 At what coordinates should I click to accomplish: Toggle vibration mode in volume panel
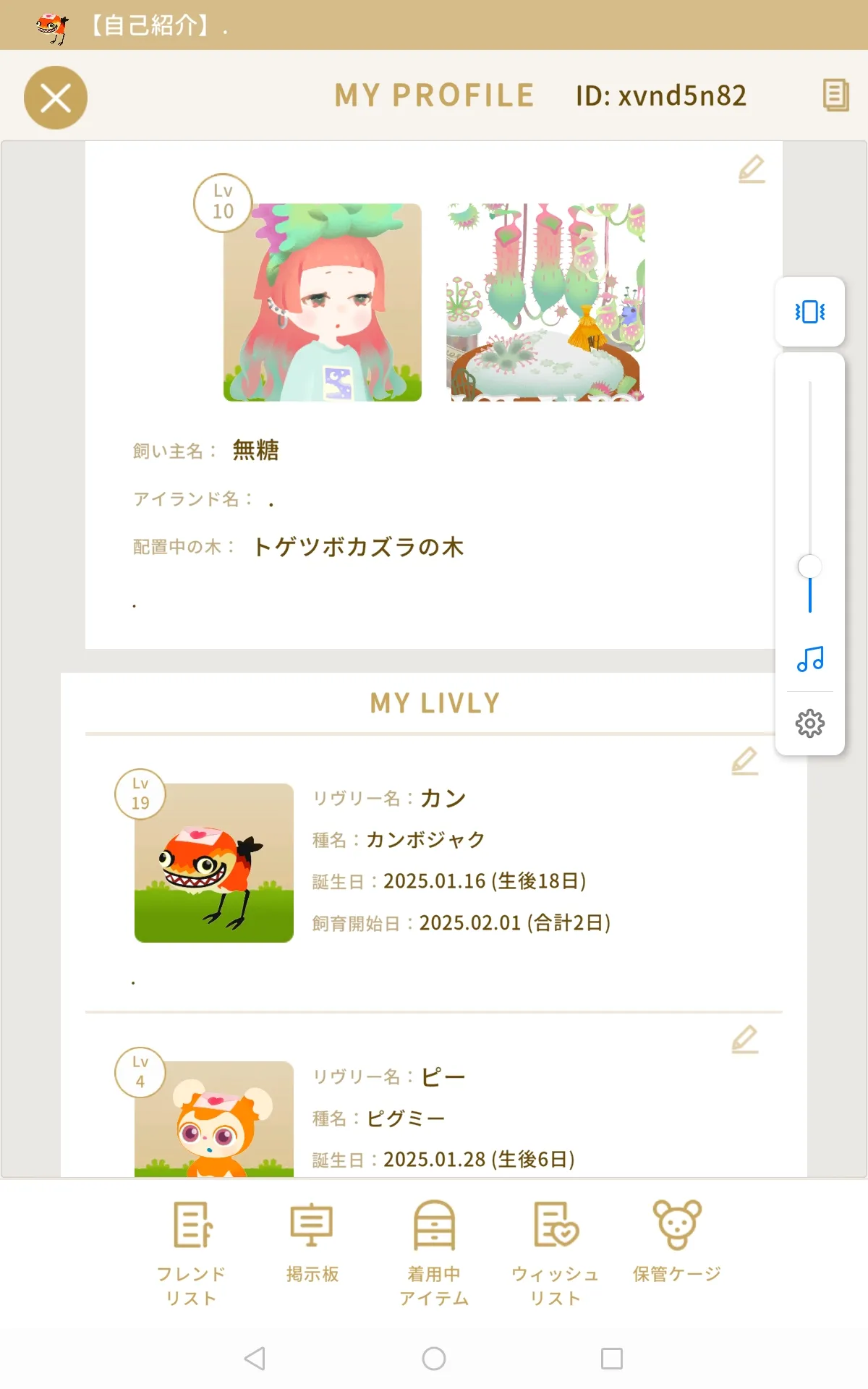tap(810, 312)
